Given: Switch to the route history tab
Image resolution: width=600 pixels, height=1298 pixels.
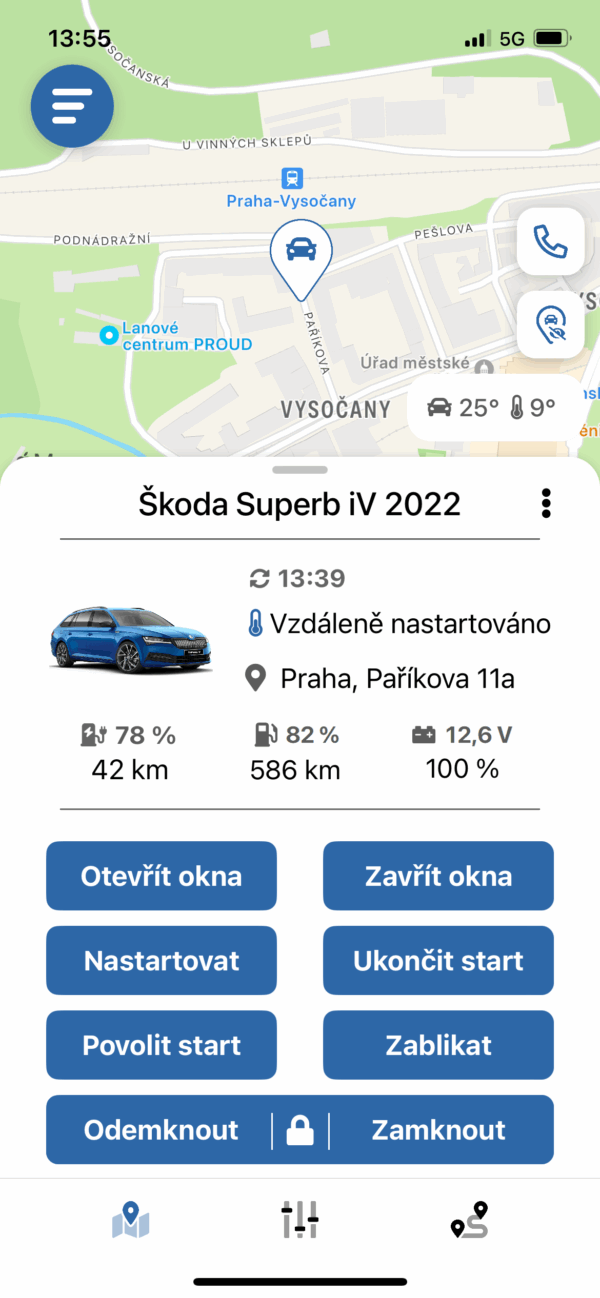Looking at the screenshot, I should (x=469, y=1221).
